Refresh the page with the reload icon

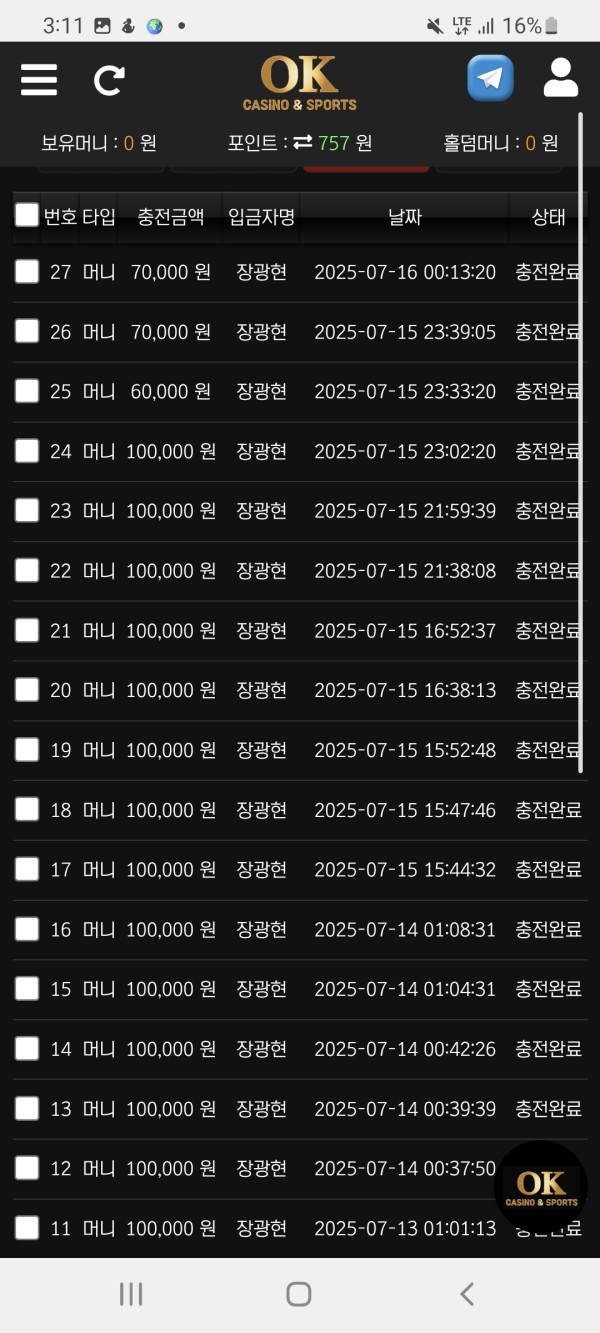click(109, 79)
